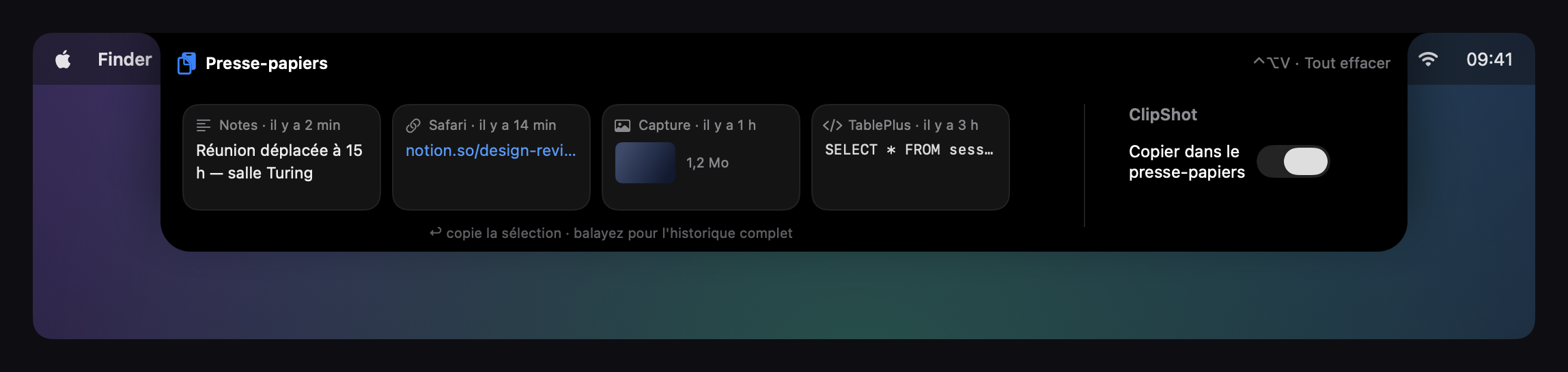Select the Safari notion.so link clip
The image size is (1568, 372).
coord(491,157)
